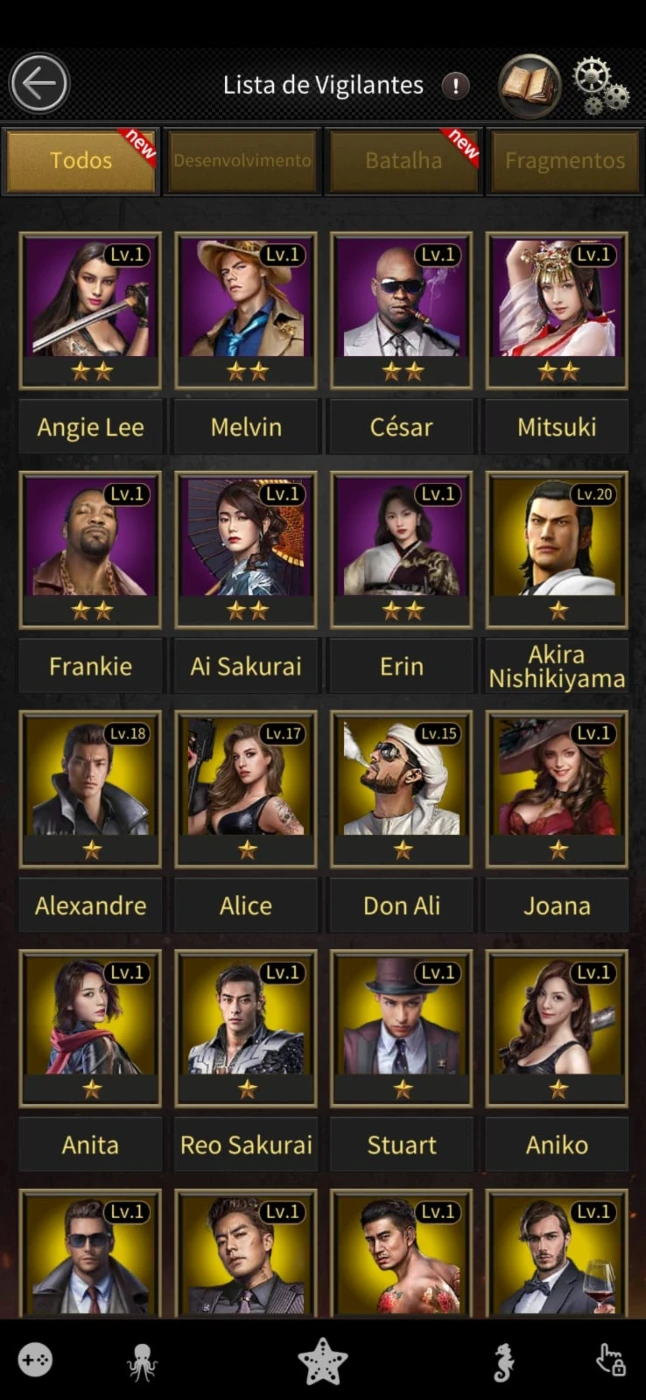Switch to the Batalha tab

(404, 160)
